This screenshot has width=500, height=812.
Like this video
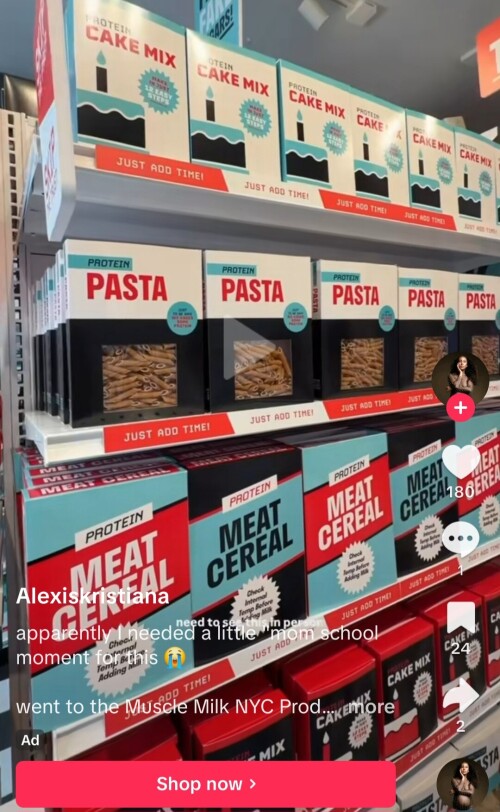click(461, 462)
